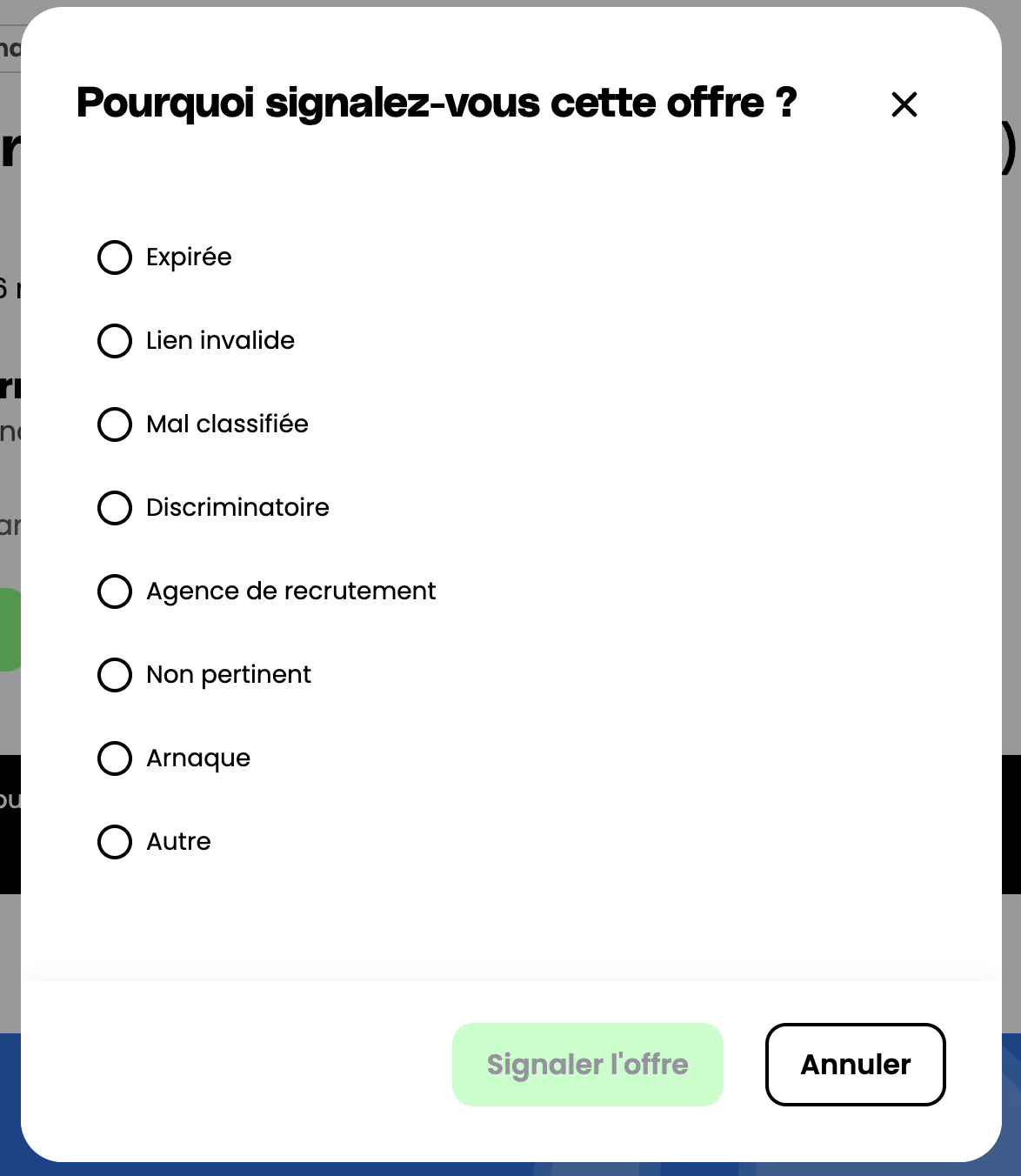Screen dimensions: 1021x1176
Task: Click the Arnaque label text
Action: [197, 758]
